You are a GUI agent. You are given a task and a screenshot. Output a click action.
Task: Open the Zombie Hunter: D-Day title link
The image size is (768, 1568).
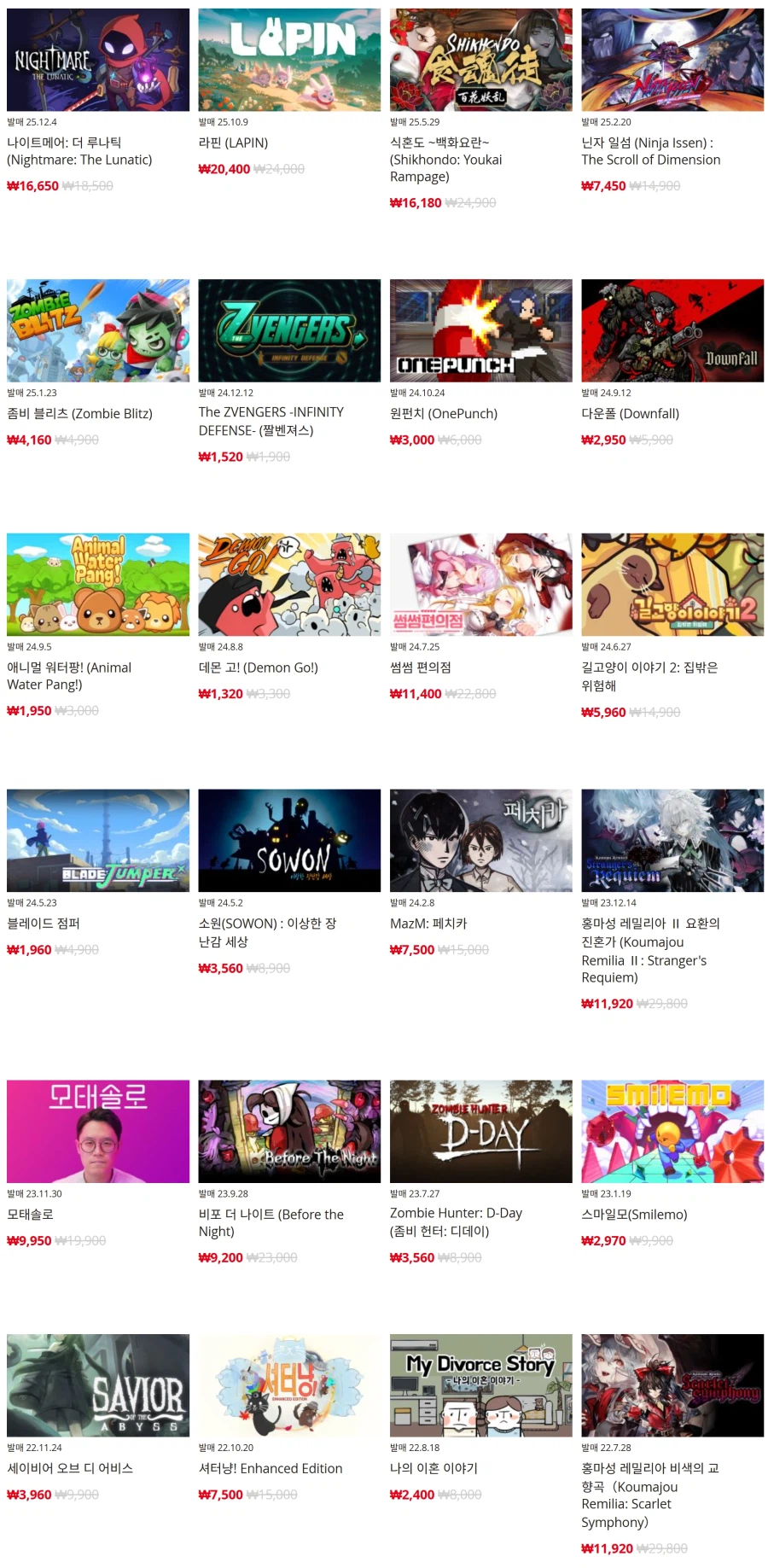(x=459, y=1222)
